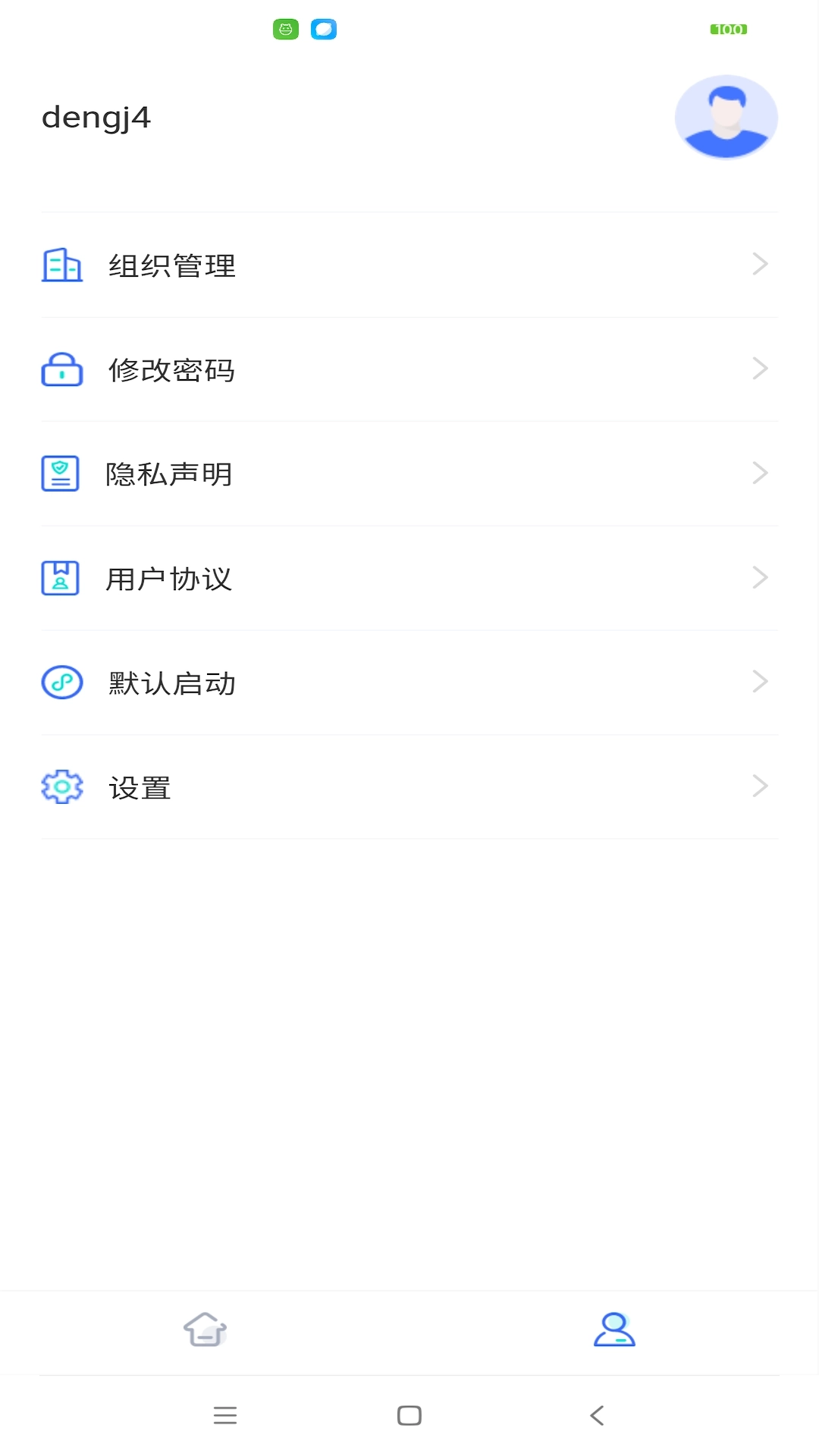The image size is (819, 1456).
Task: Open 隐私声明 privacy statement
Action: [x=170, y=475]
